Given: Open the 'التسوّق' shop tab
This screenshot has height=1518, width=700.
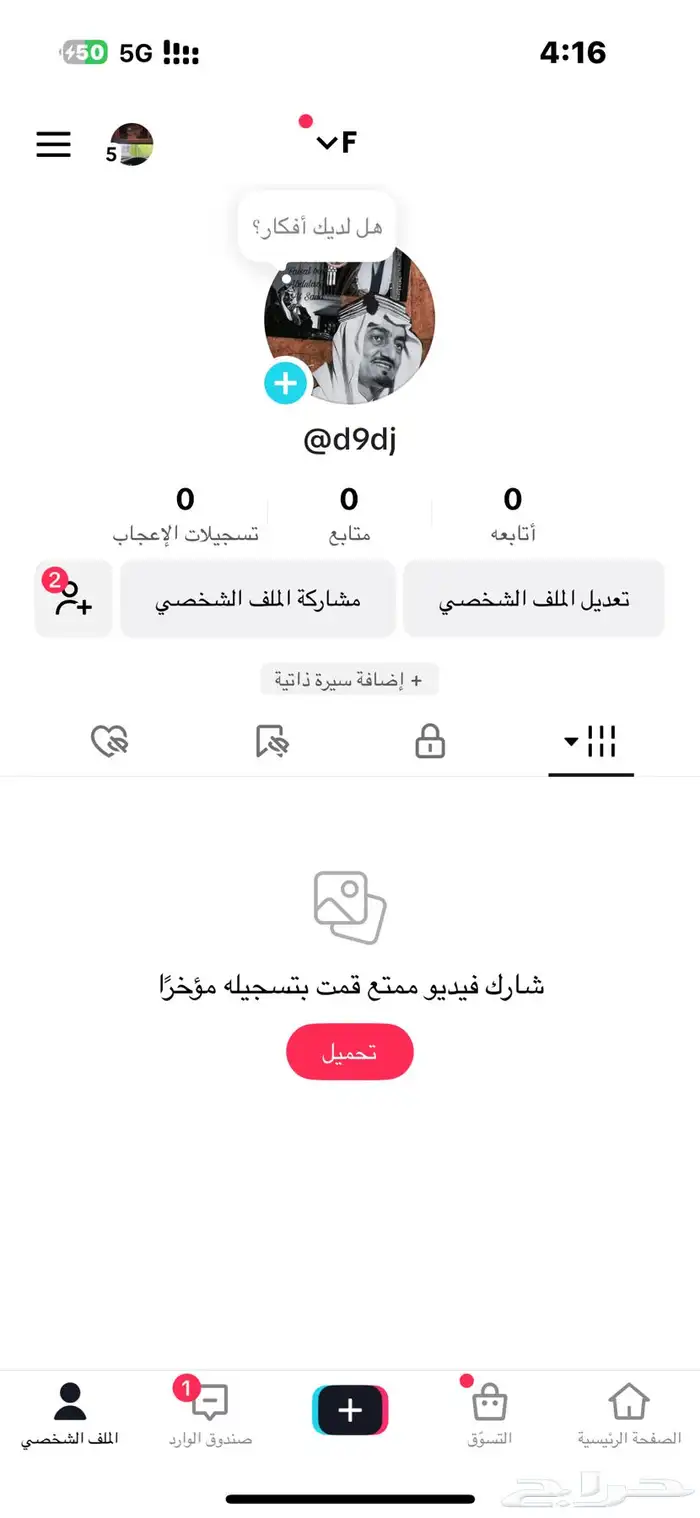Looking at the screenshot, I should (489, 1414).
